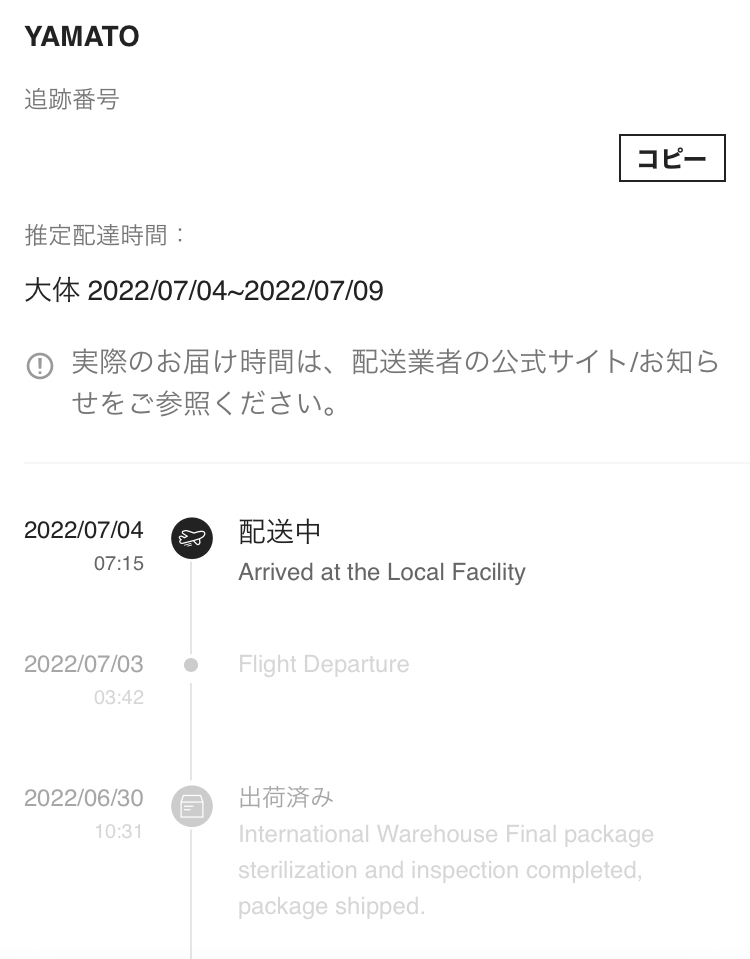Tap the 2022/06/30 shipment date entry
Viewport: 750px width, 959px height.
pos(83,798)
